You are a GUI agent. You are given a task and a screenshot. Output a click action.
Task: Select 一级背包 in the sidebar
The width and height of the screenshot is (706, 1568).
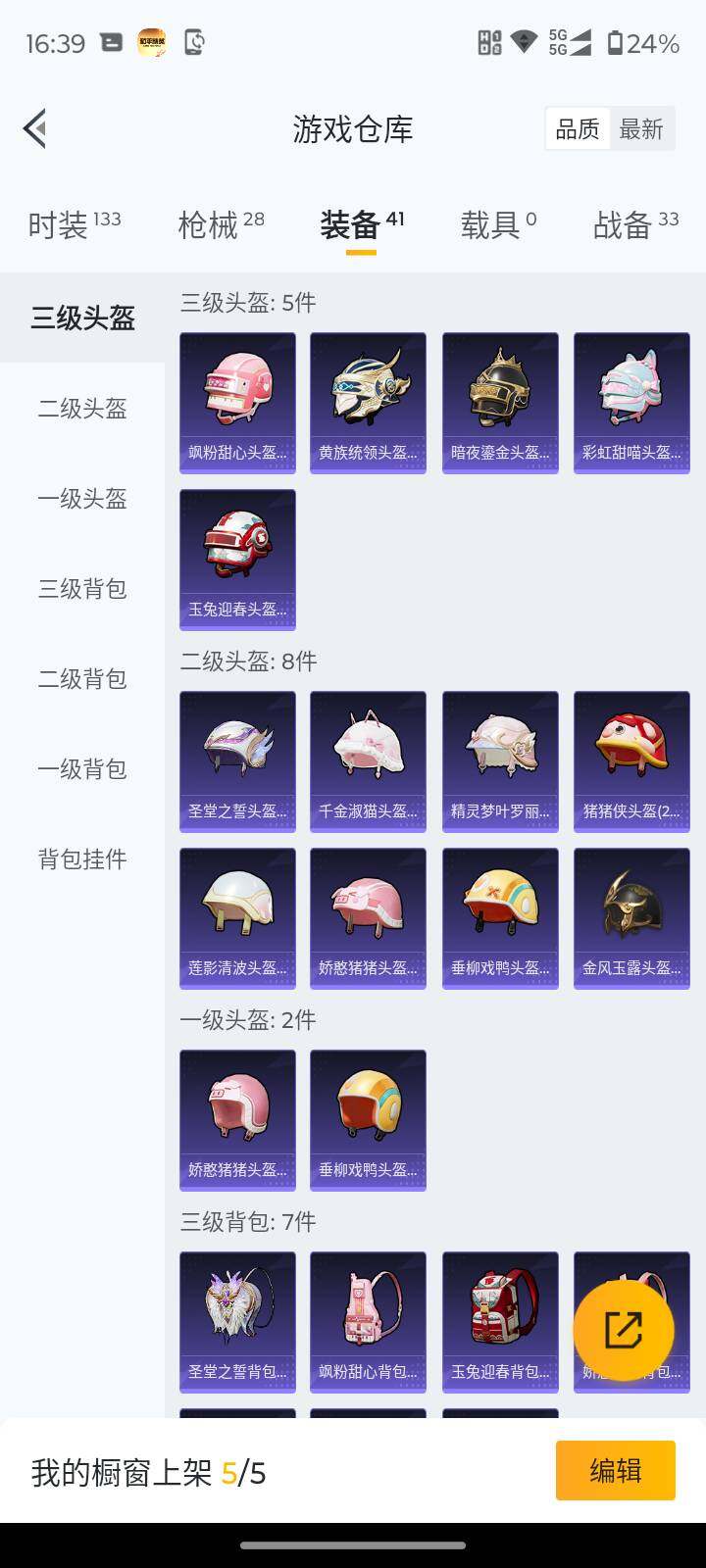(x=81, y=770)
